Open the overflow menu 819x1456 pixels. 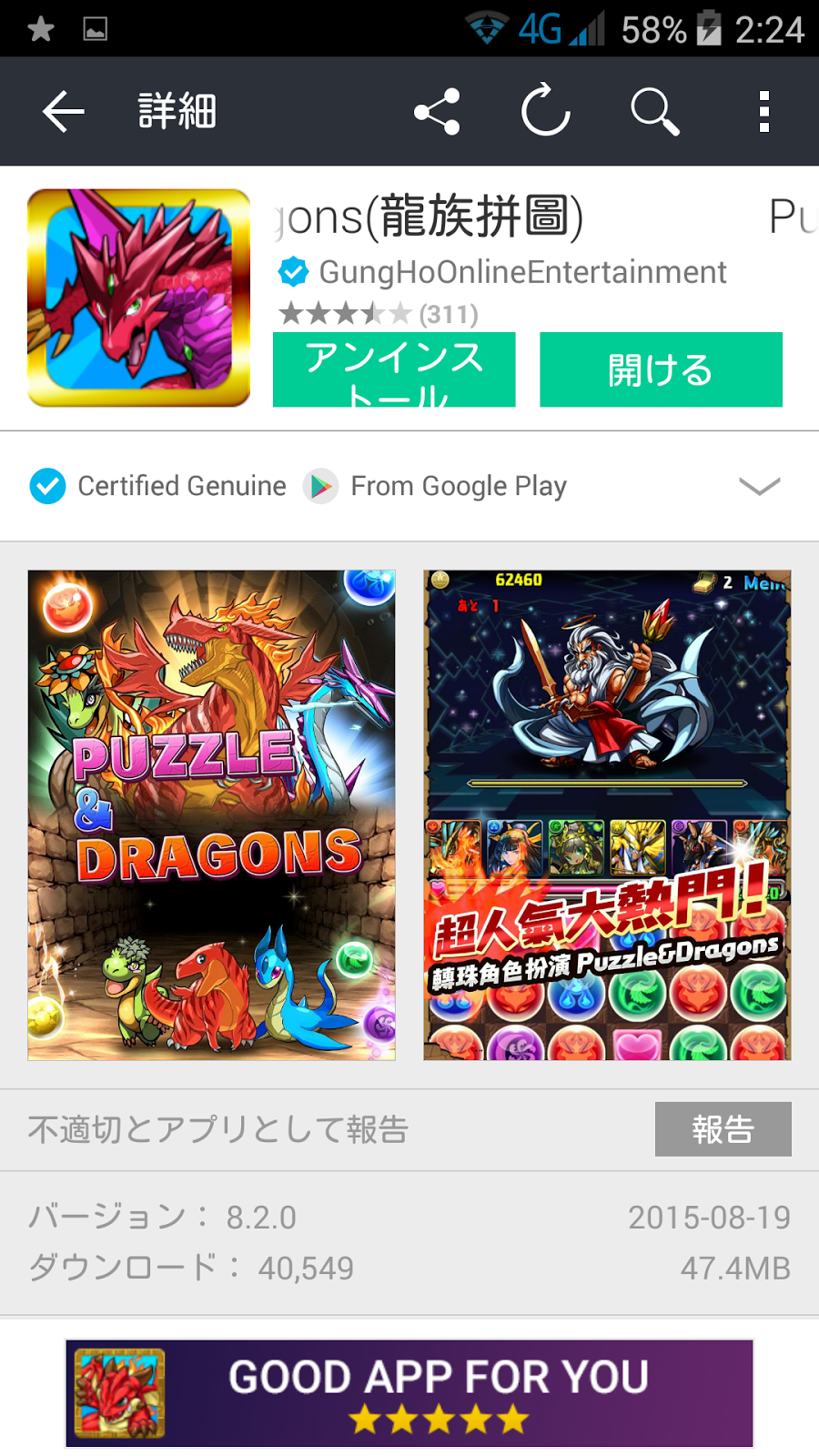[x=763, y=112]
